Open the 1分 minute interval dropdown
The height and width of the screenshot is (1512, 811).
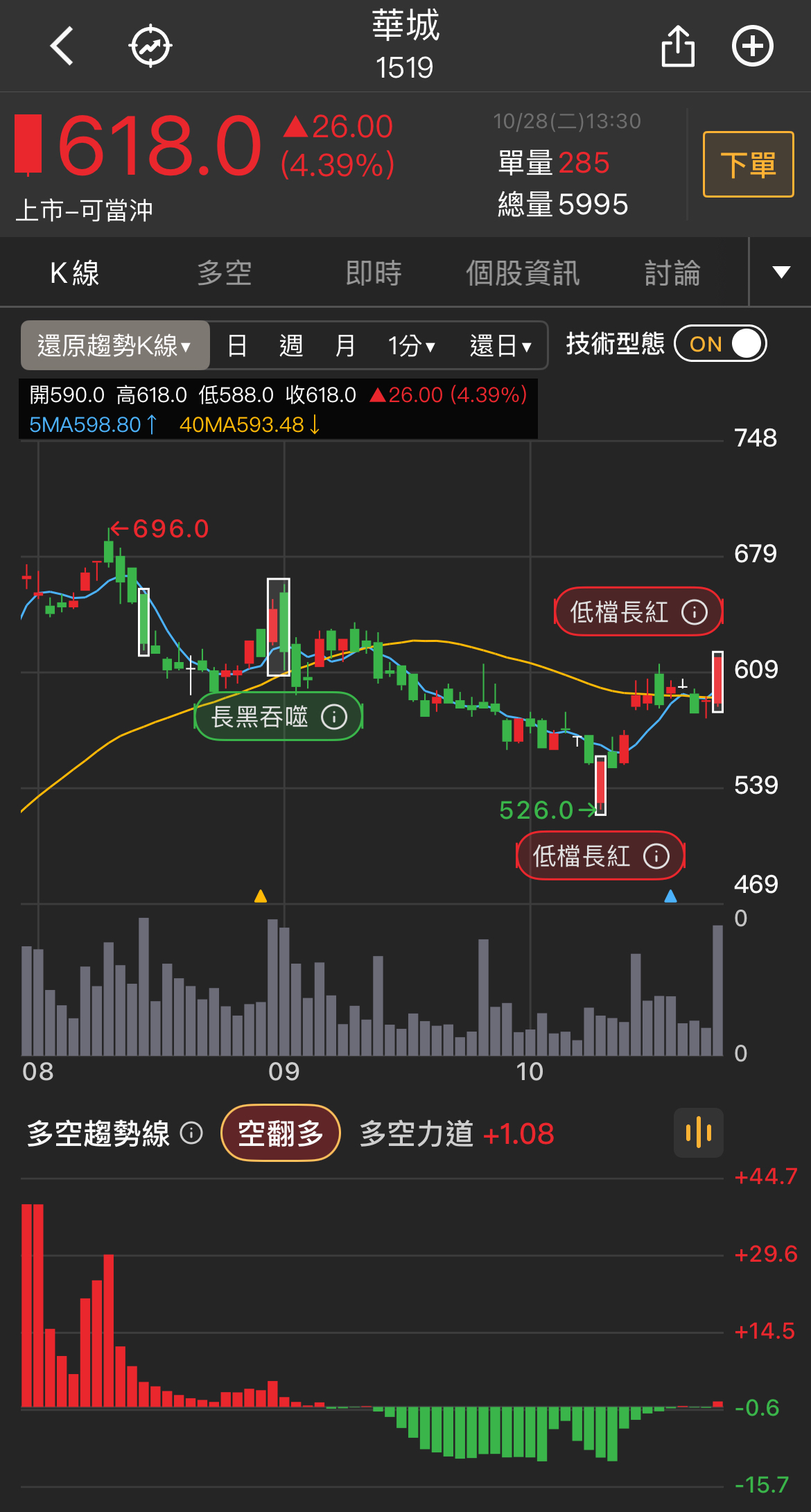coord(412,345)
